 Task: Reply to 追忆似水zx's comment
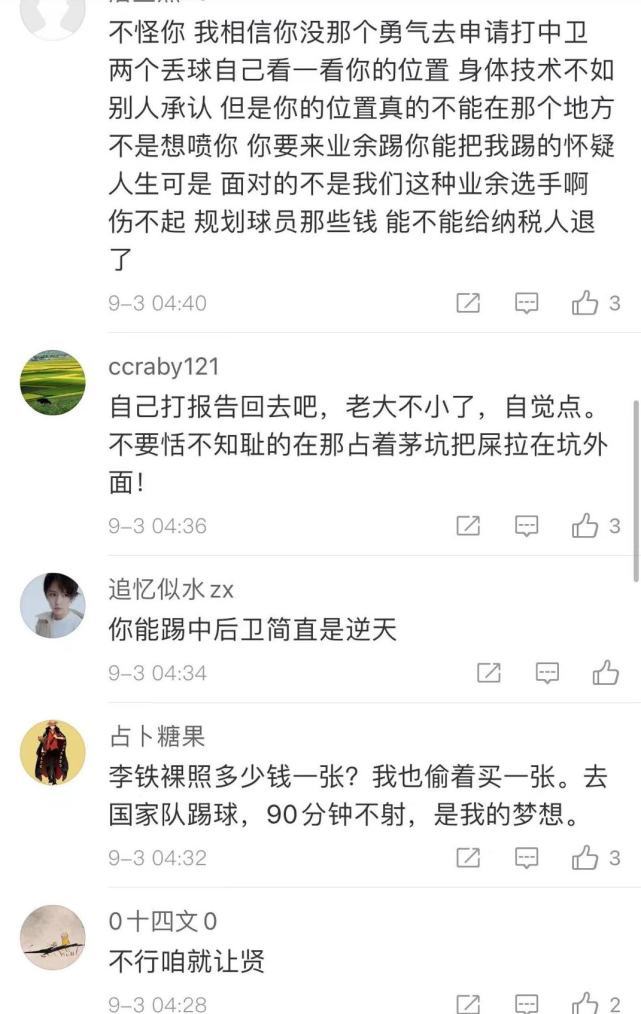547,673
